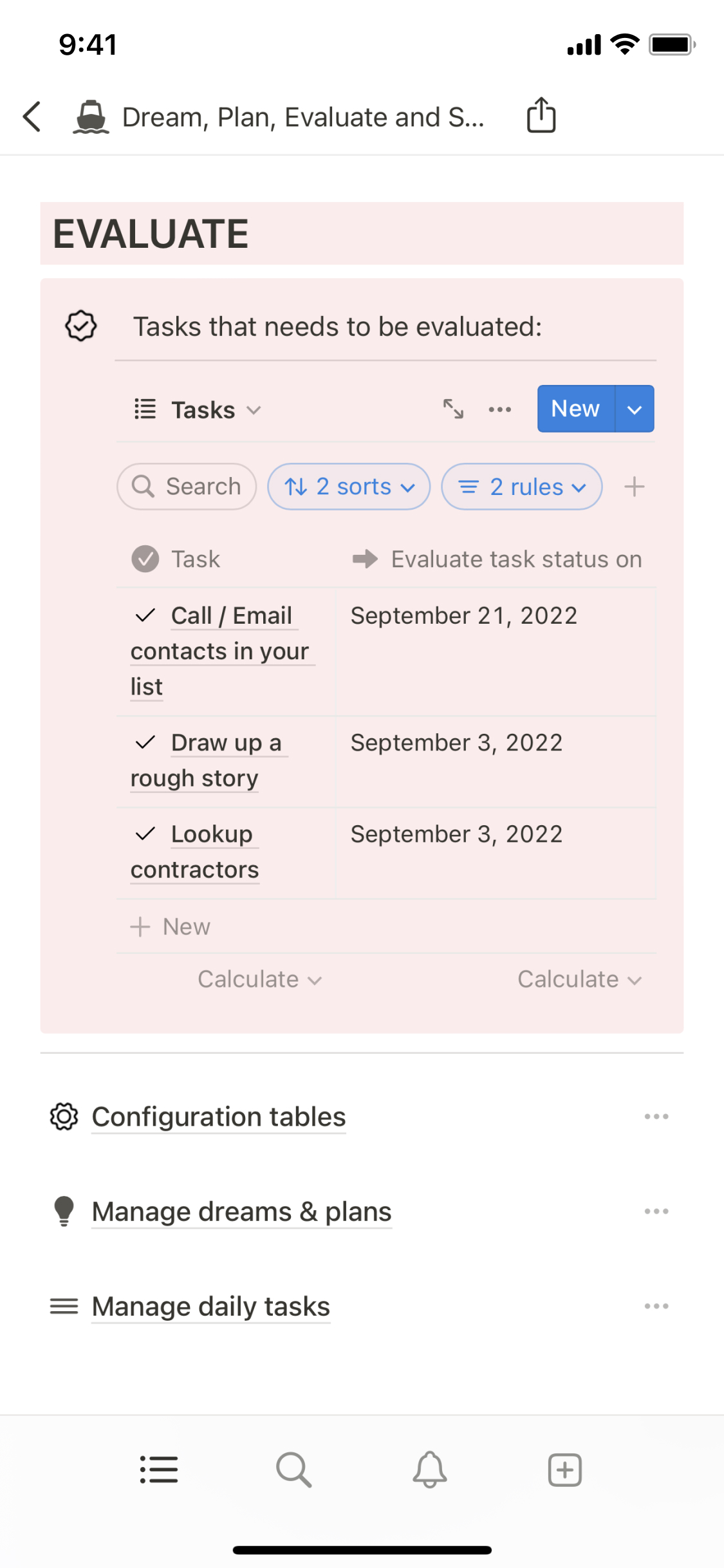Expand the database to full page

tap(453, 409)
